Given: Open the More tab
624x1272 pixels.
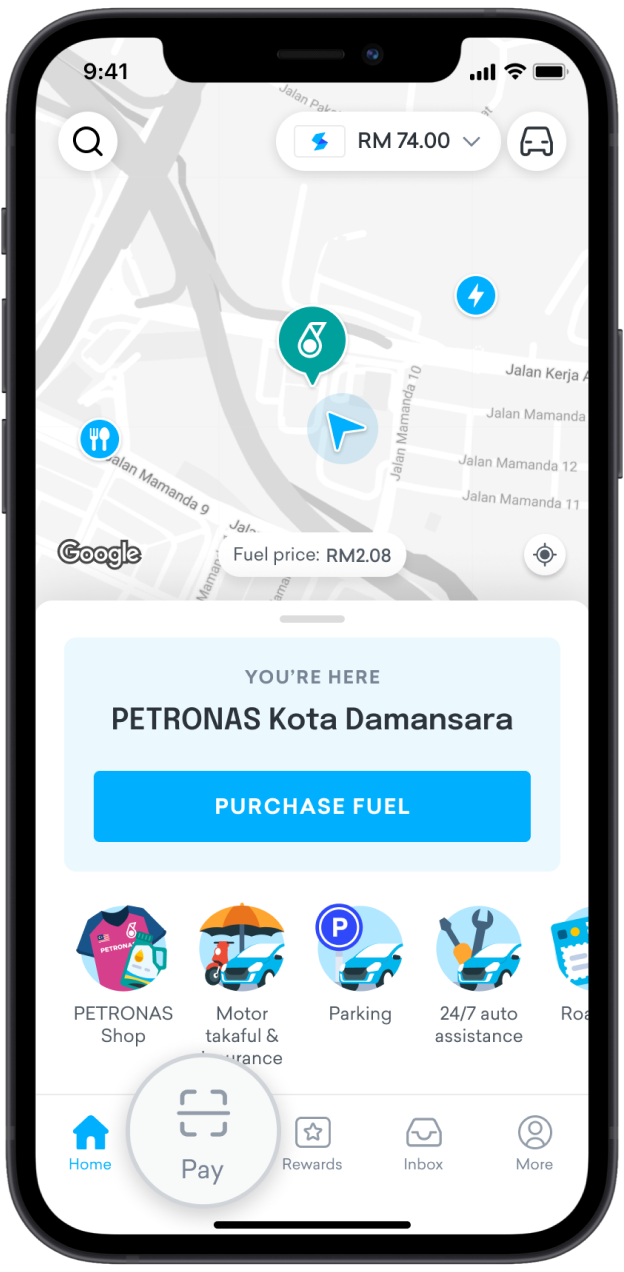Looking at the screenshot, I should click(x=534, y=1142).
